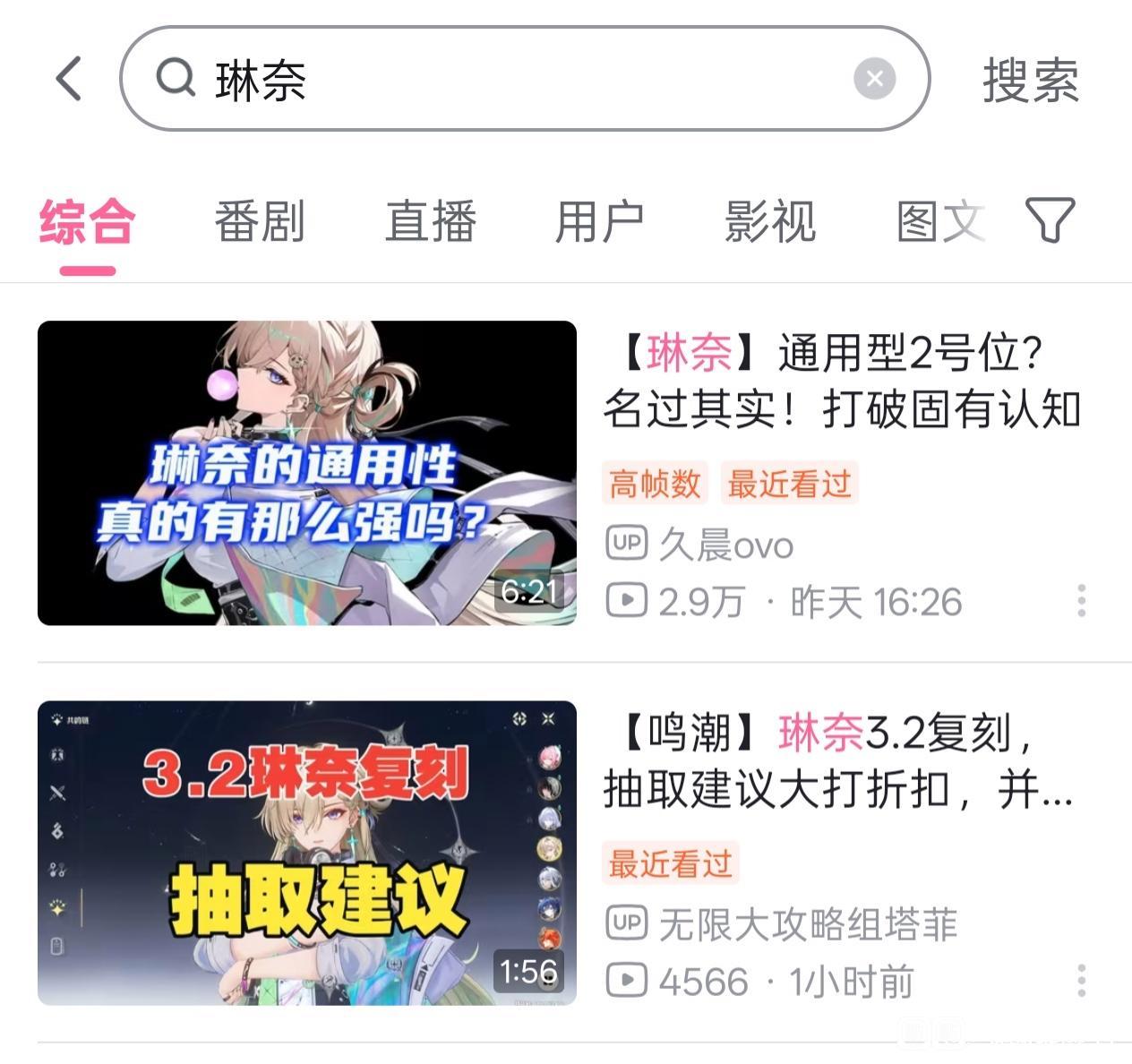The image size is (1132, 1064).
Task: Switch to the 番剧 tab
Action: tap(260, 221)
